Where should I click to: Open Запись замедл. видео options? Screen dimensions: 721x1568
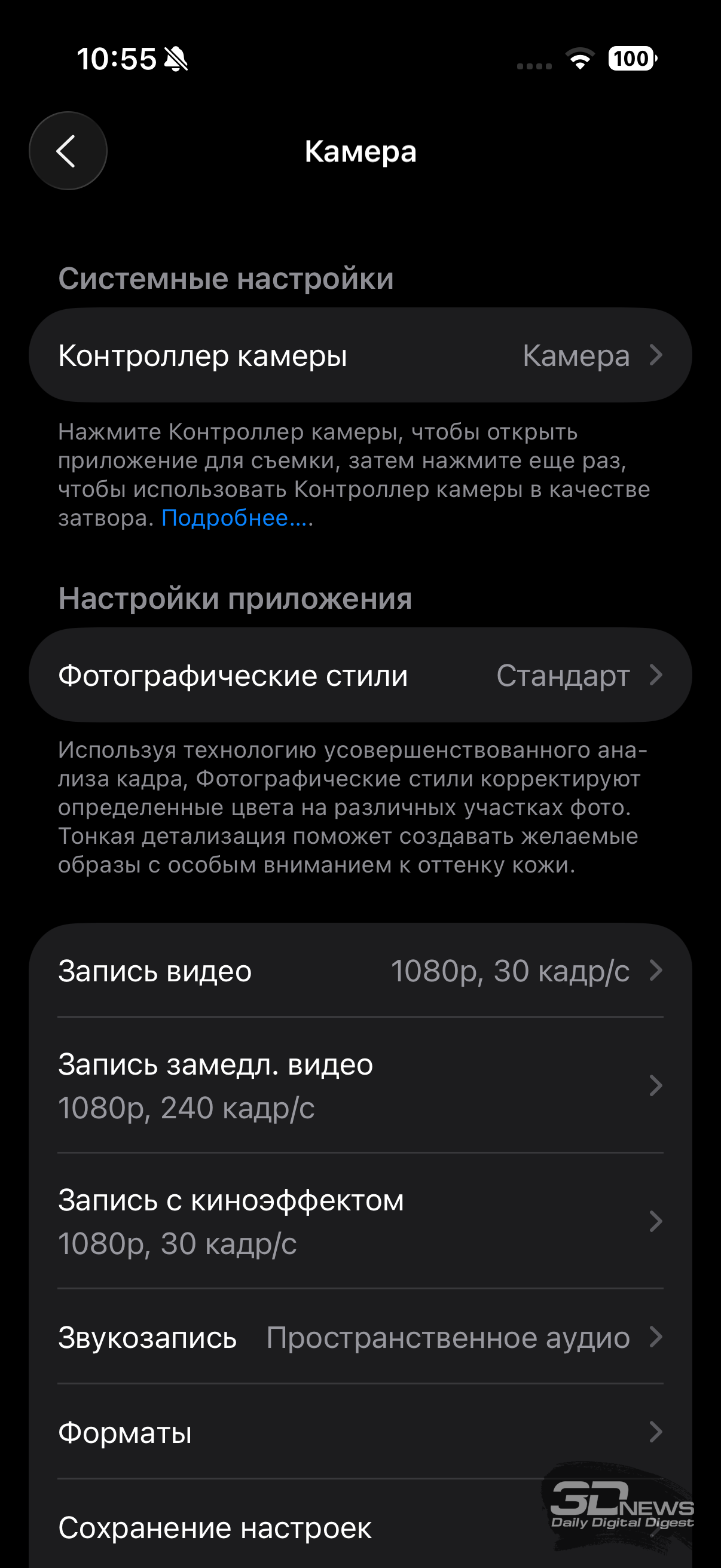pyautogui.click(x=359, y=1085)
